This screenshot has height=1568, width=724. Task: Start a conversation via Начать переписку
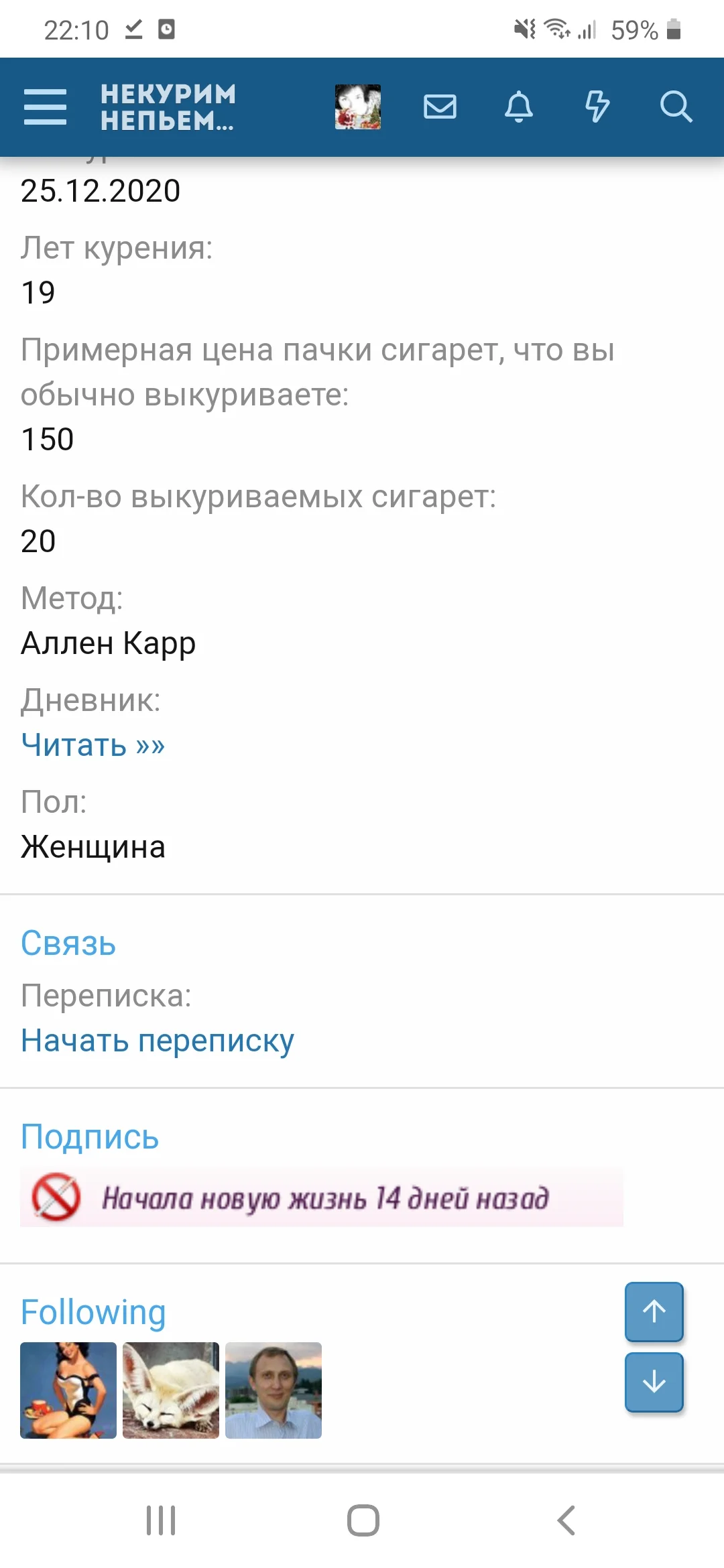click(x=157, y=1041)
